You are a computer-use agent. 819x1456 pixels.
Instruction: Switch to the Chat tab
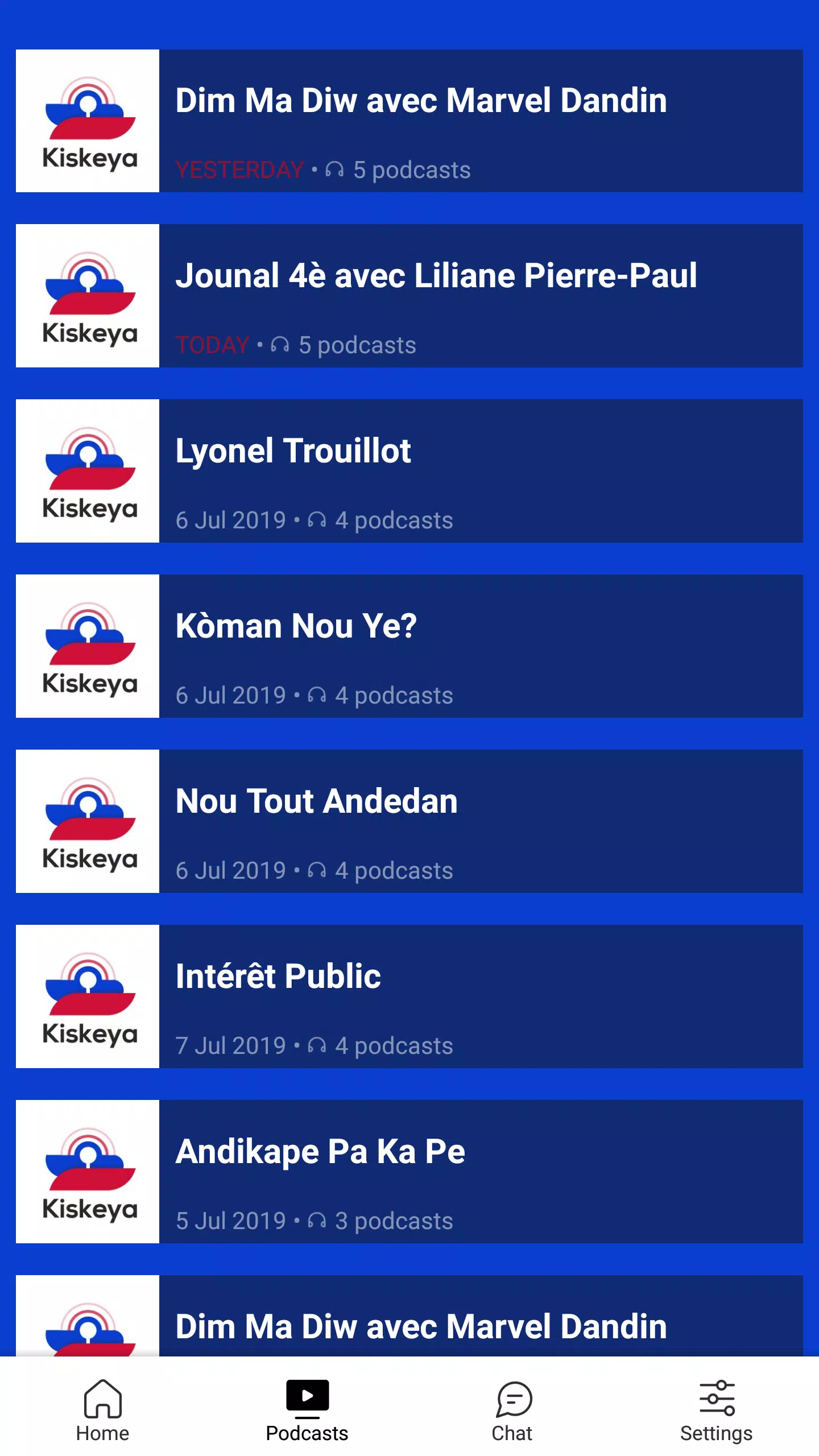pos(512,1410)
